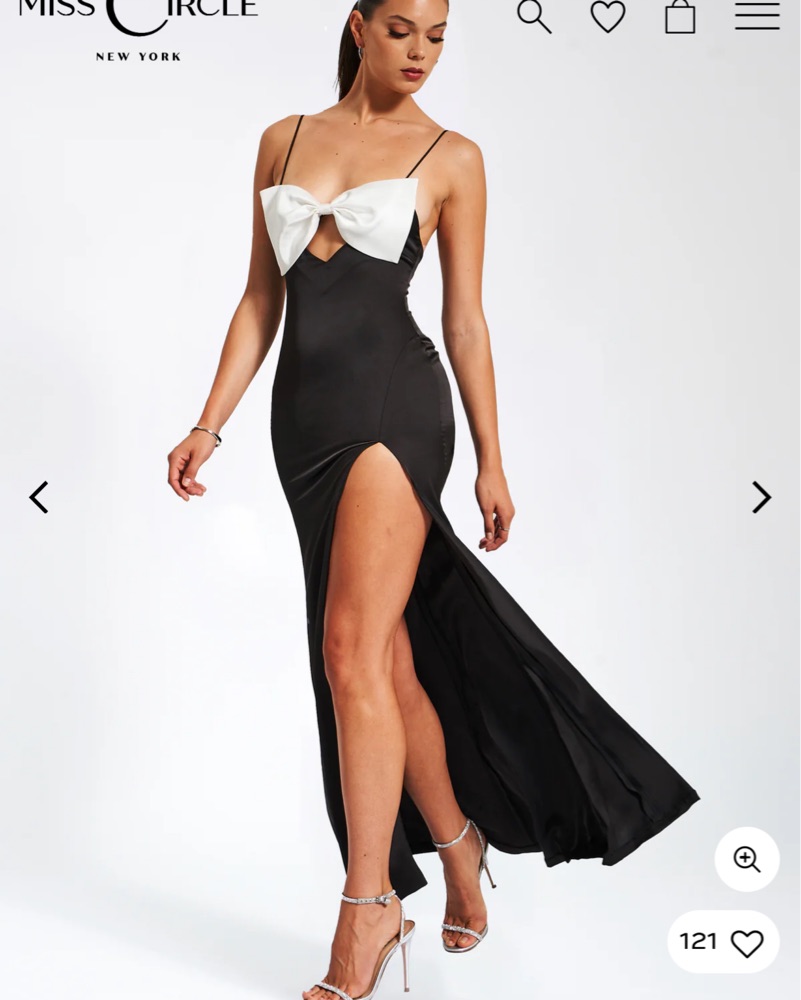Show the previous product photo
801x1000 pixels.
point(39,497)
